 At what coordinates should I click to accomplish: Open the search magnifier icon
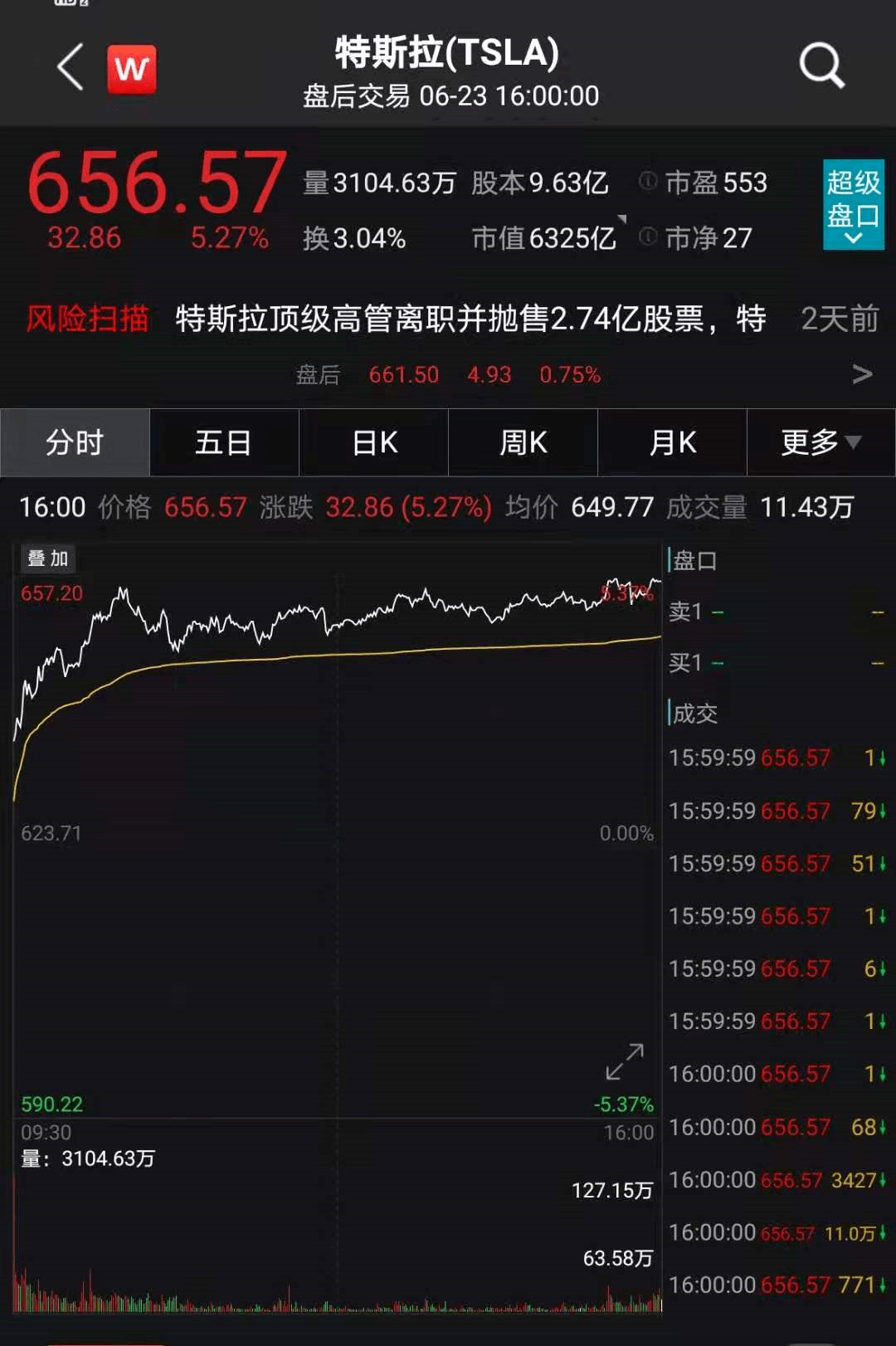(820, 64)
